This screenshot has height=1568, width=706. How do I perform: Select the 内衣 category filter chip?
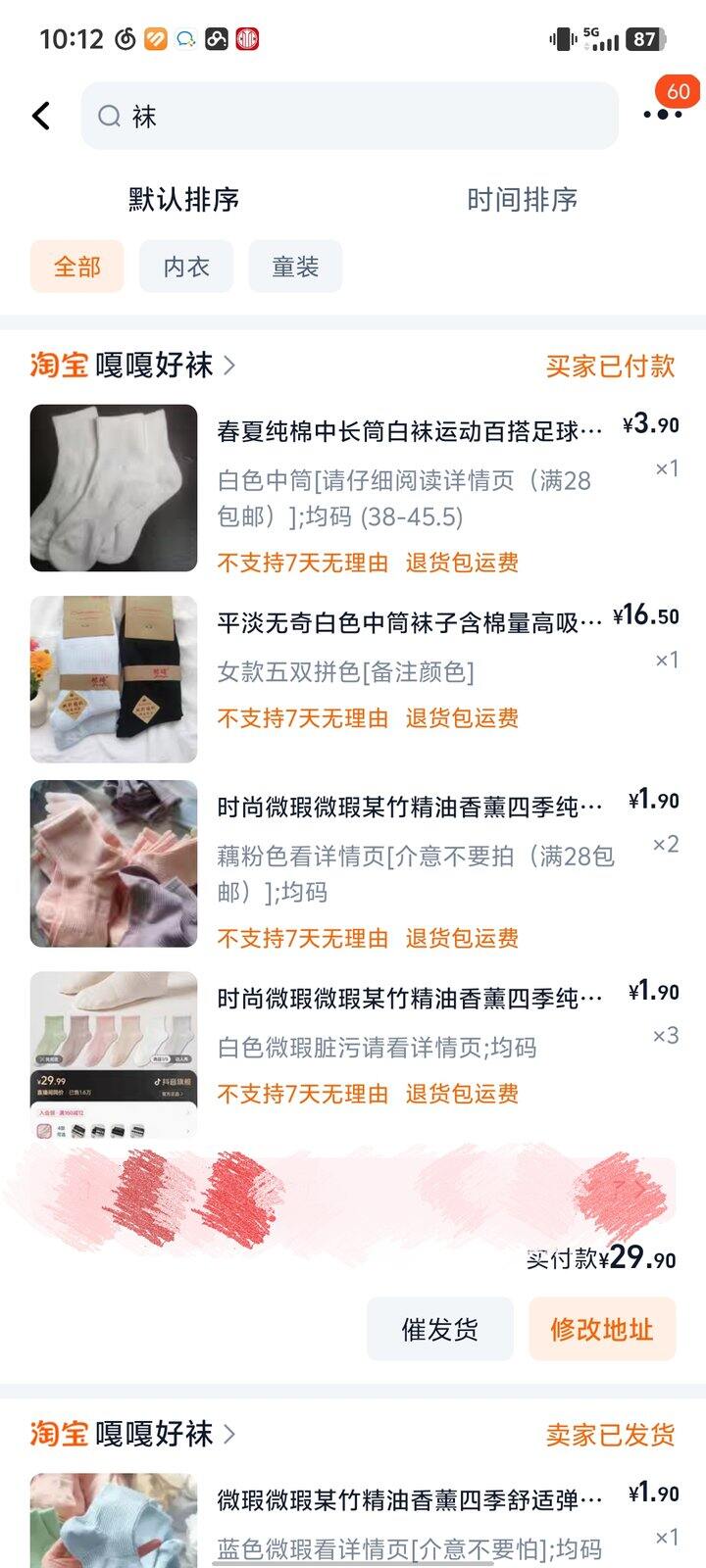point(185,266)
